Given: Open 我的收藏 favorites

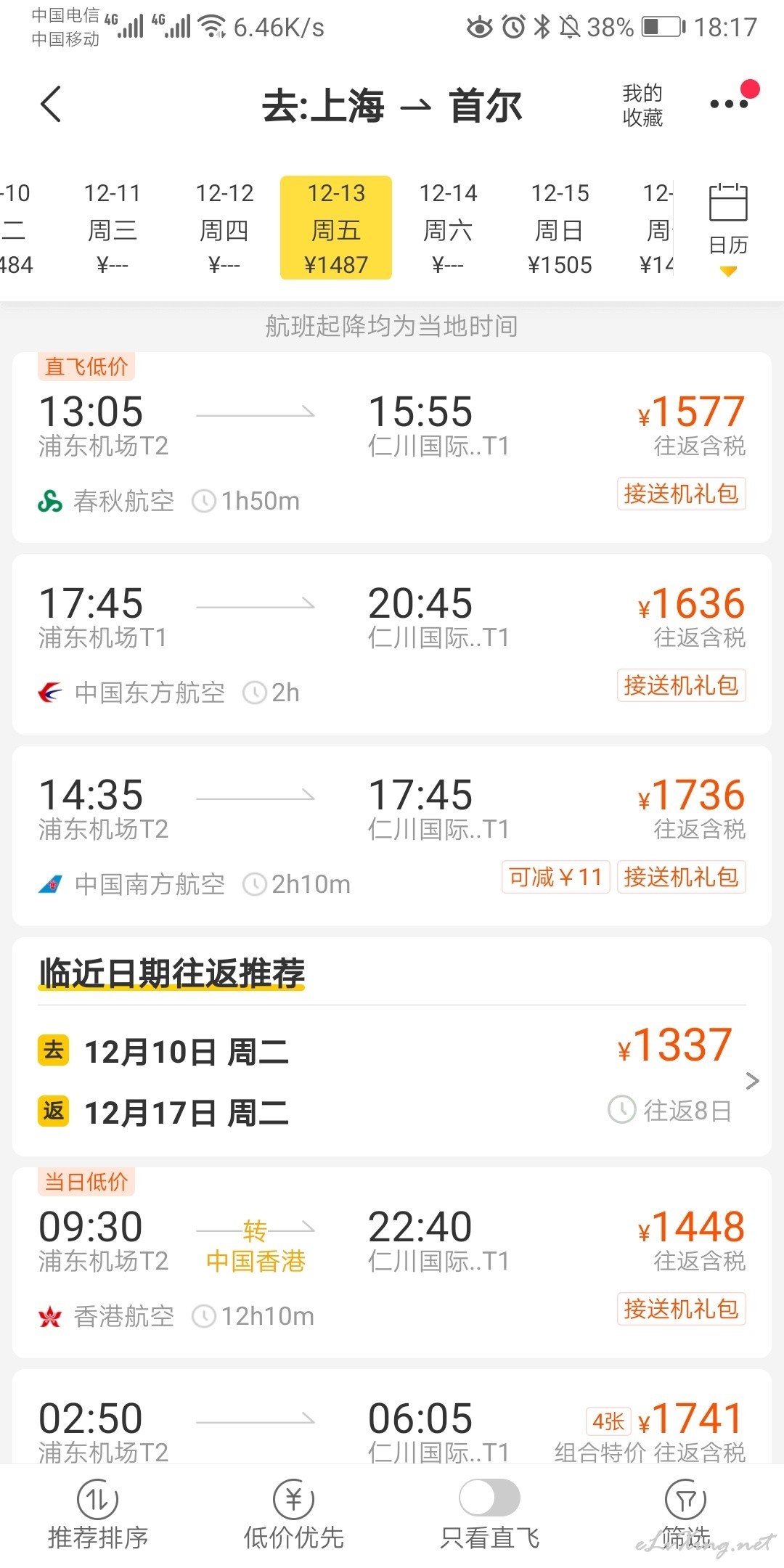Looking at the screenshot, I should pos(642,105).
